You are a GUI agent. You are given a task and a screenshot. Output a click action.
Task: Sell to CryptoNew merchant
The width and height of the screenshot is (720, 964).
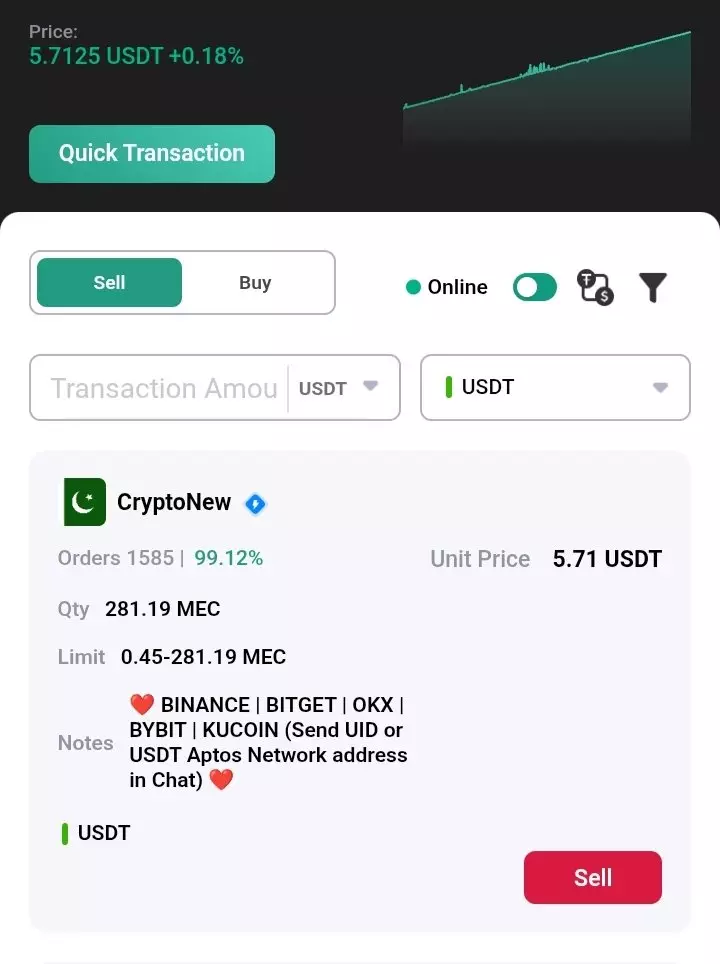(592, 878)
